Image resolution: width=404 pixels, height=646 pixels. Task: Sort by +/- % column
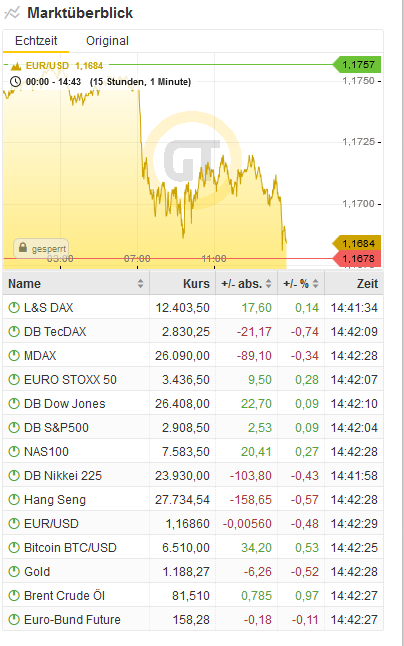301,283
